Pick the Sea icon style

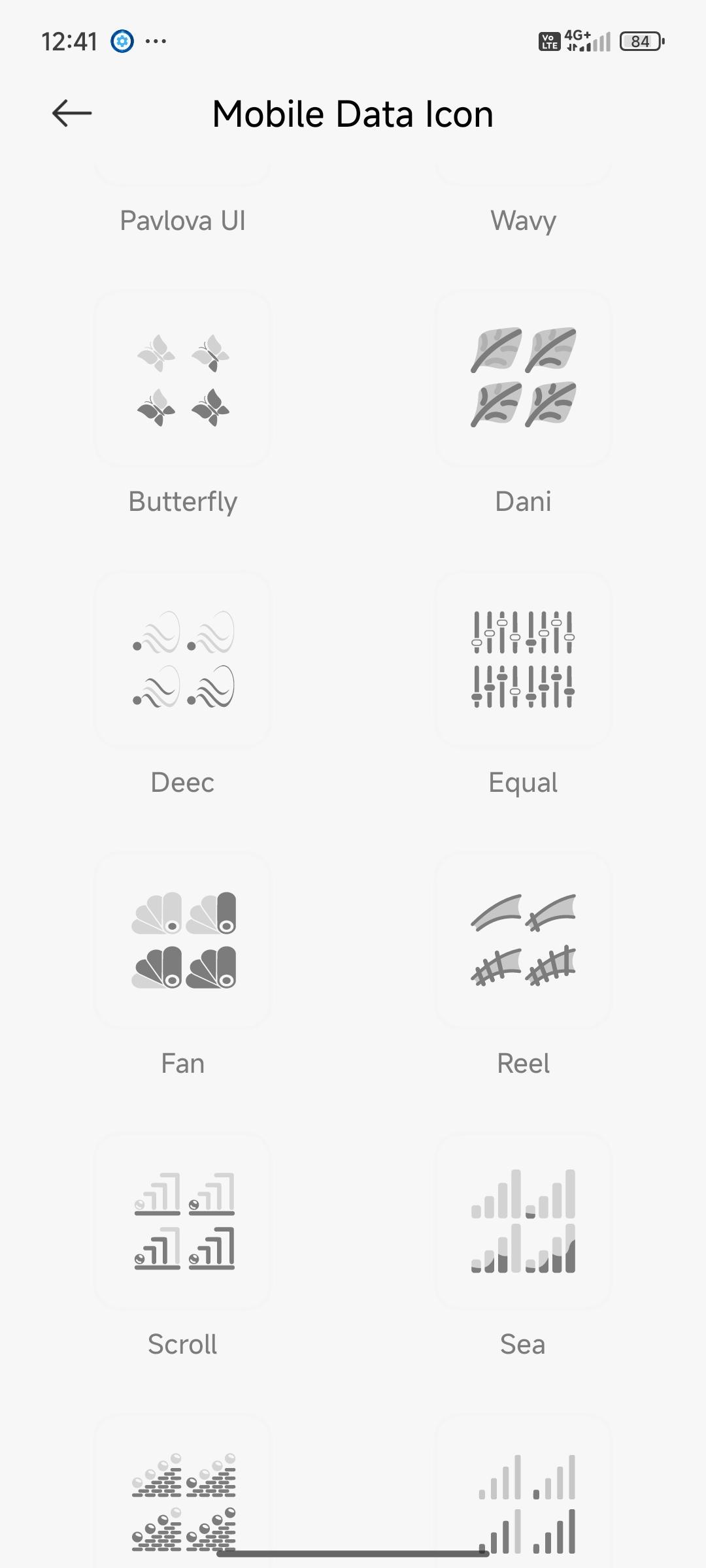[x=523, y=1222]
